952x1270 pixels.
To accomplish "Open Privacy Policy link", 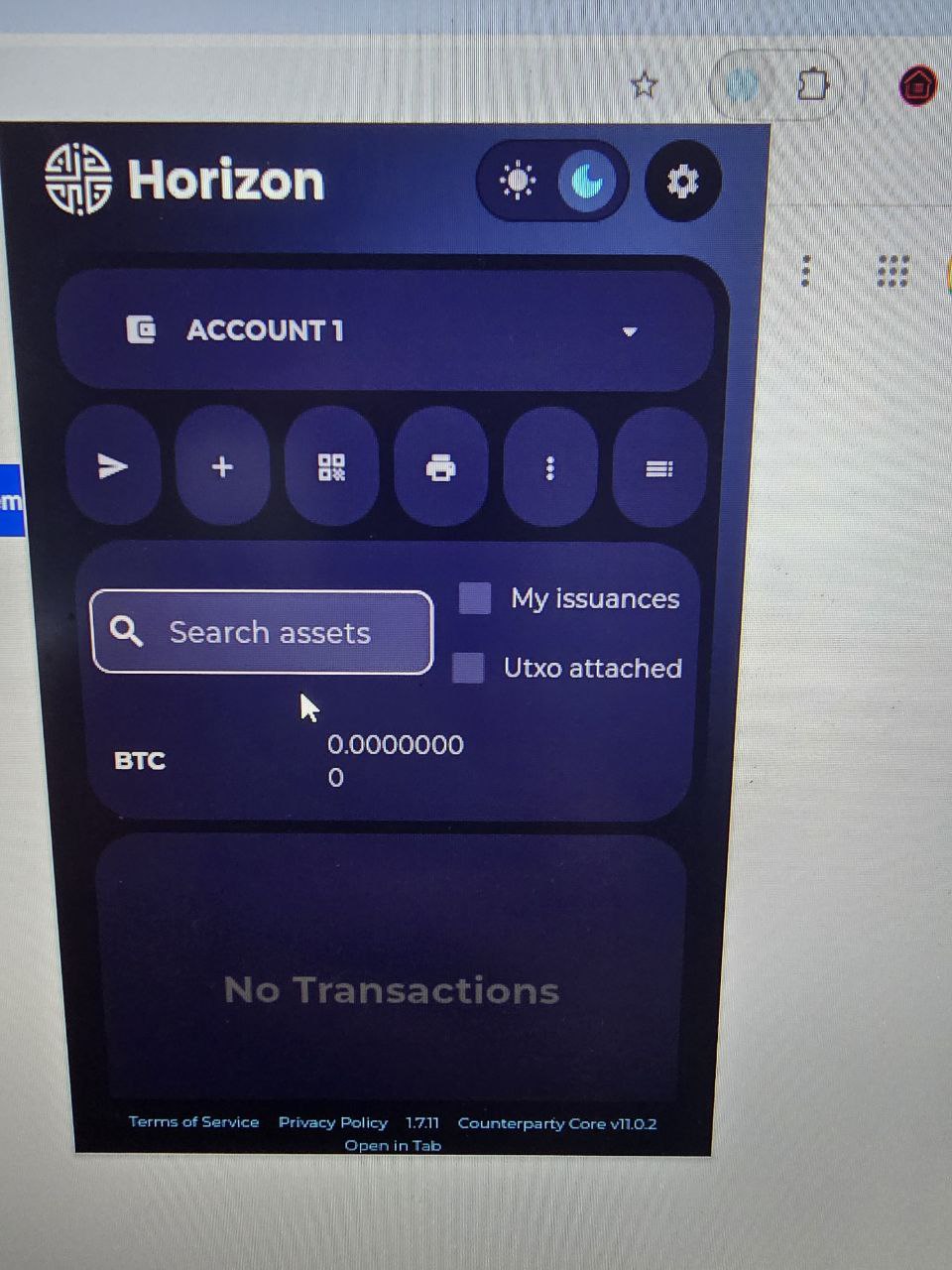I will (x=333, y=1122).
